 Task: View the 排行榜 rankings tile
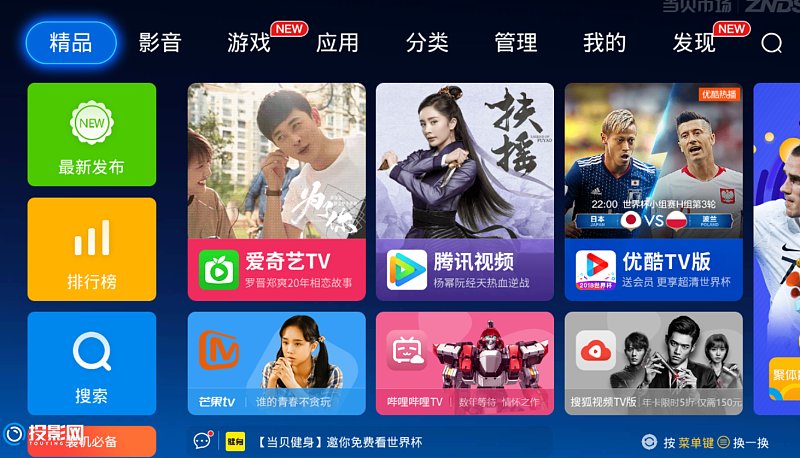tap(92, 250)
